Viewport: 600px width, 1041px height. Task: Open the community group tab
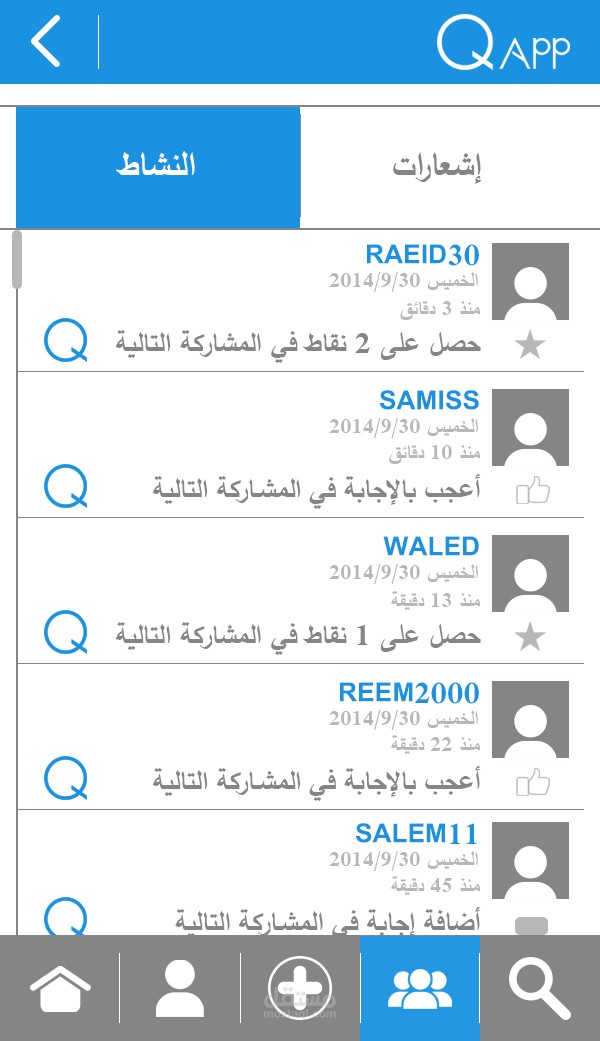click(x=420, y=988)
